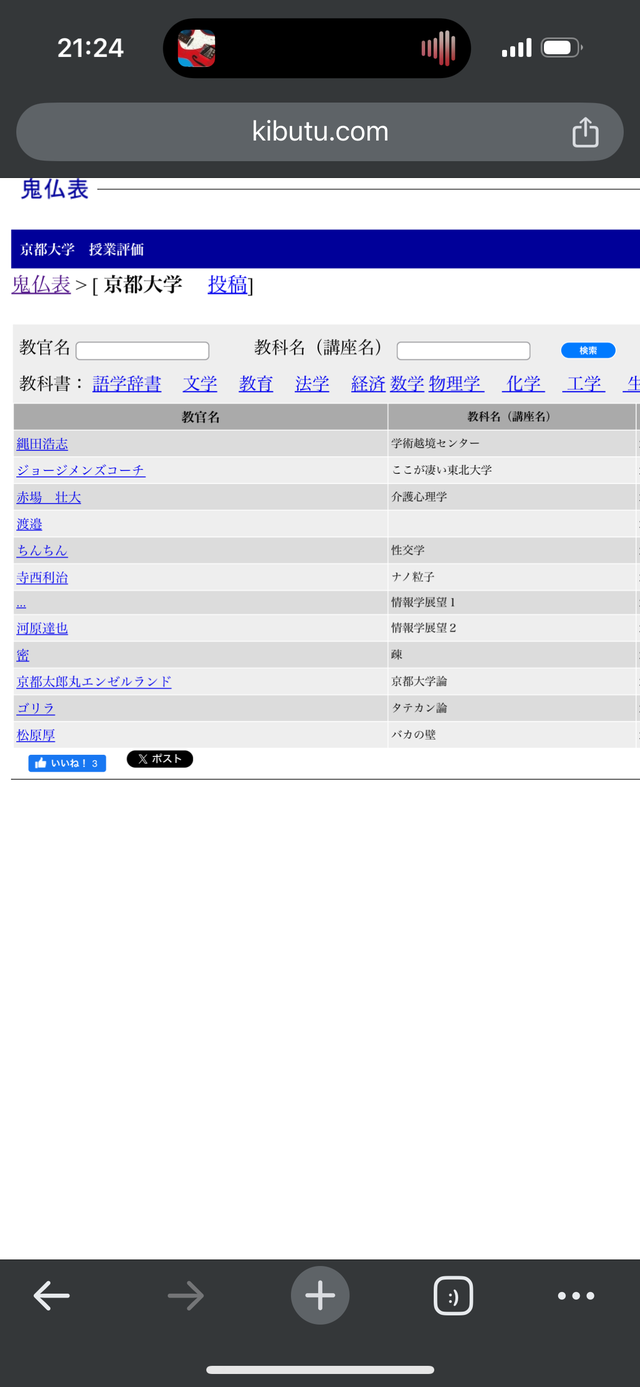The image size is (640, 1387).
Task: Share this page from the address bar
Action: [x=585, y=132]
